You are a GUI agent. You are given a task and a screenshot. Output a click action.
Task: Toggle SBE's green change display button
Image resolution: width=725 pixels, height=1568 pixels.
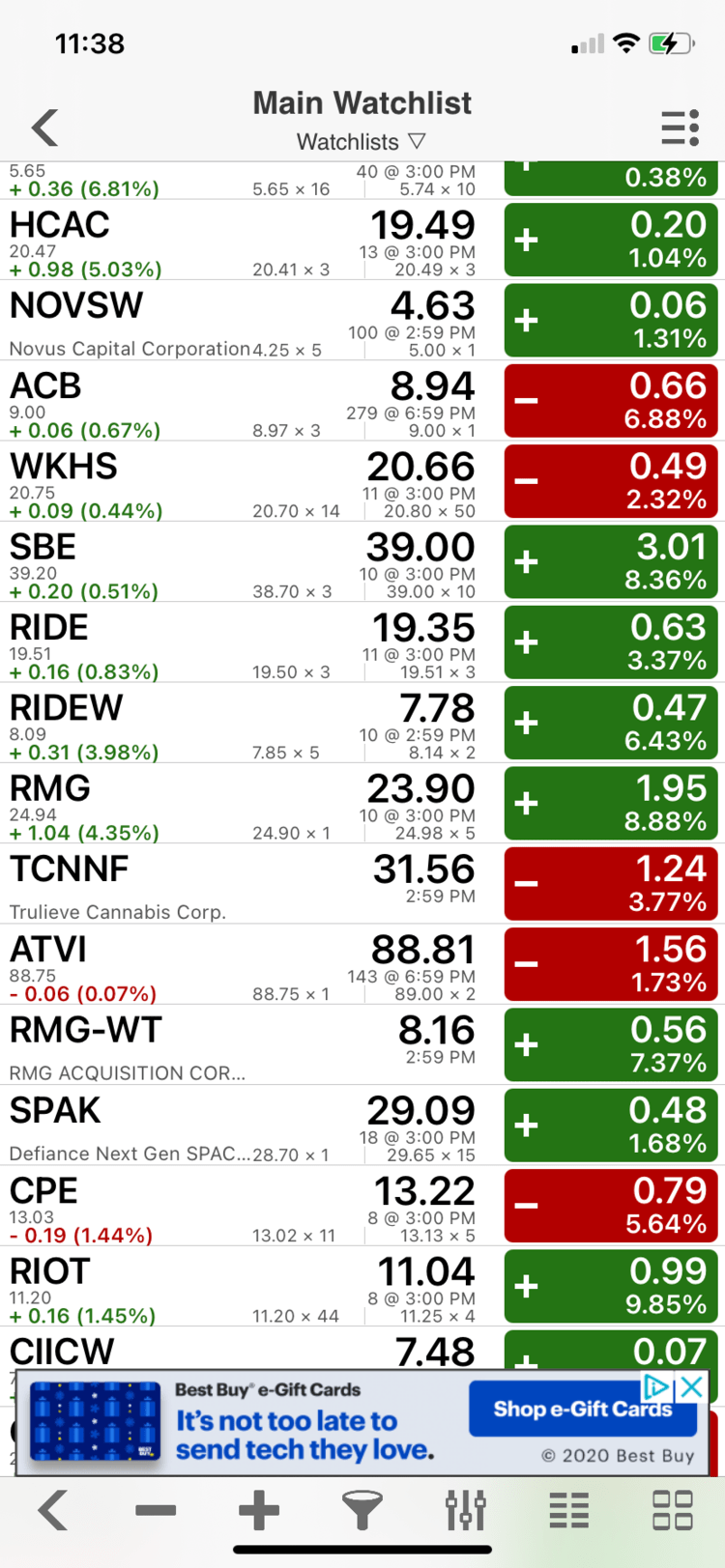[x=610, y=561]
